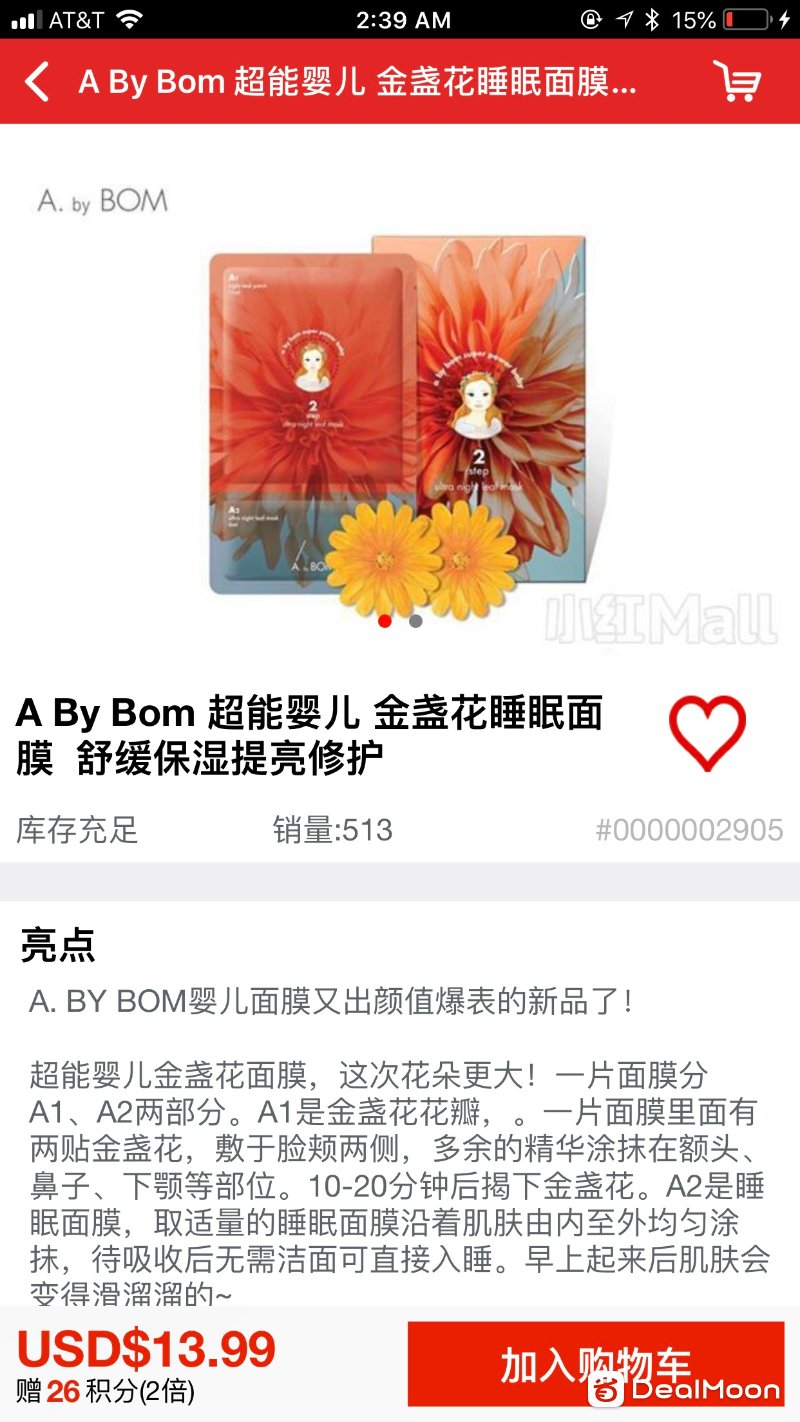Open the shopping cart icon
Image resolution: width=800 pixels, height=1422 pixels.
pos(738,81)
